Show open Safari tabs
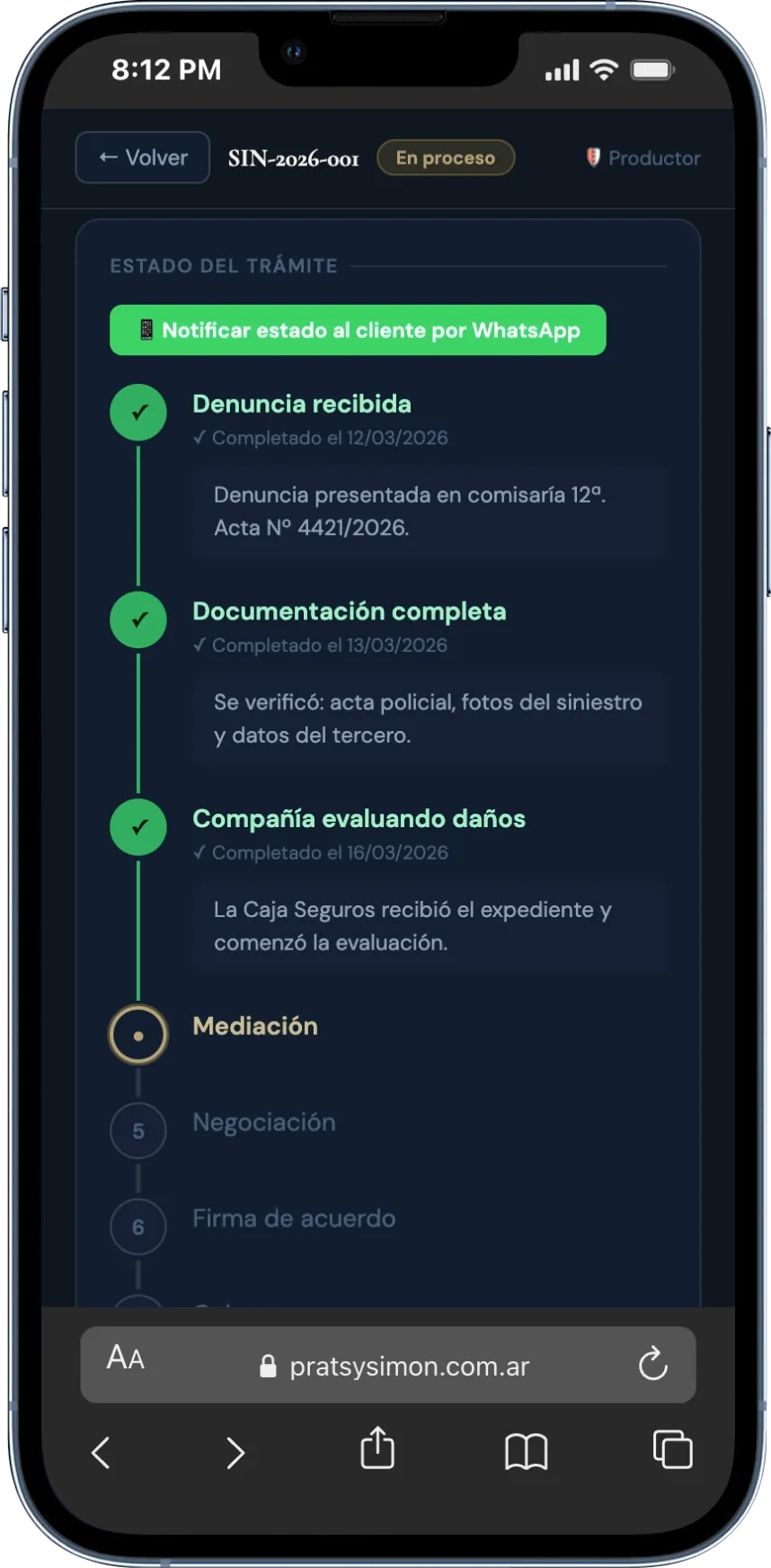The image size is (771, 1568). (672, 1449)
